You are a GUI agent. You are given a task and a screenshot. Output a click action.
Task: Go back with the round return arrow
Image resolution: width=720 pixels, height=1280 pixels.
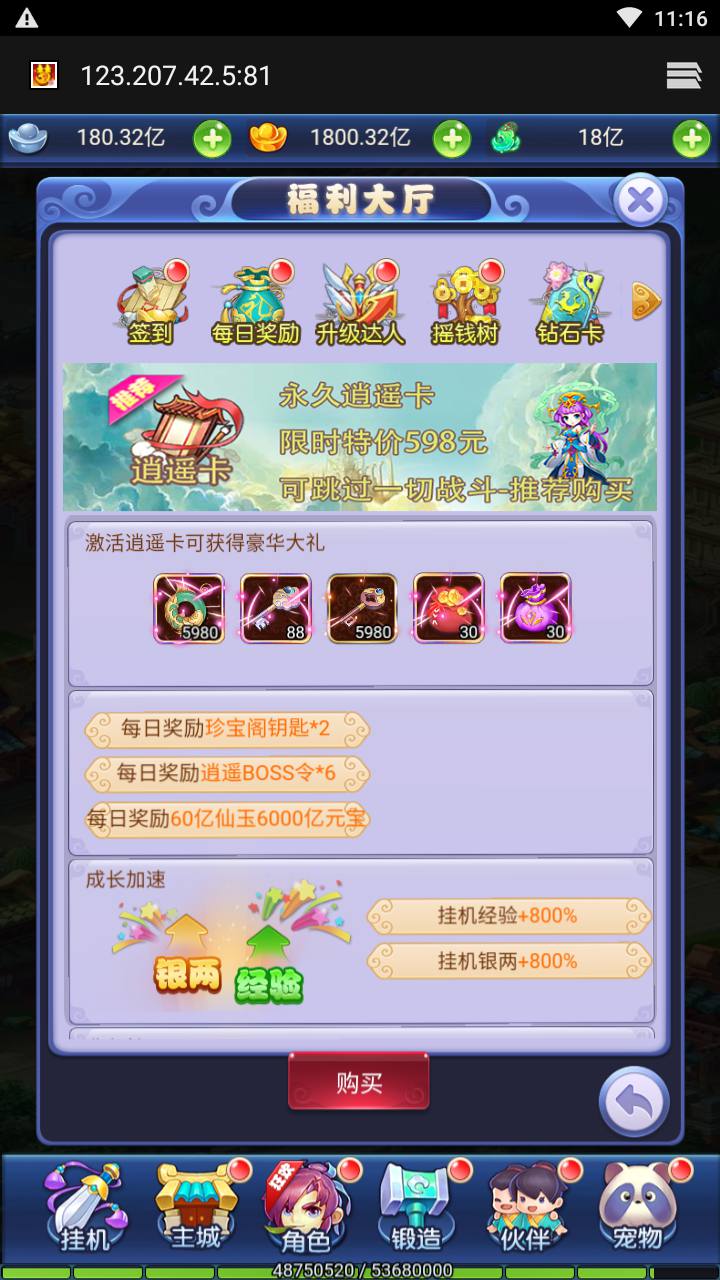pyautogui.click(x=633, y=1102)
